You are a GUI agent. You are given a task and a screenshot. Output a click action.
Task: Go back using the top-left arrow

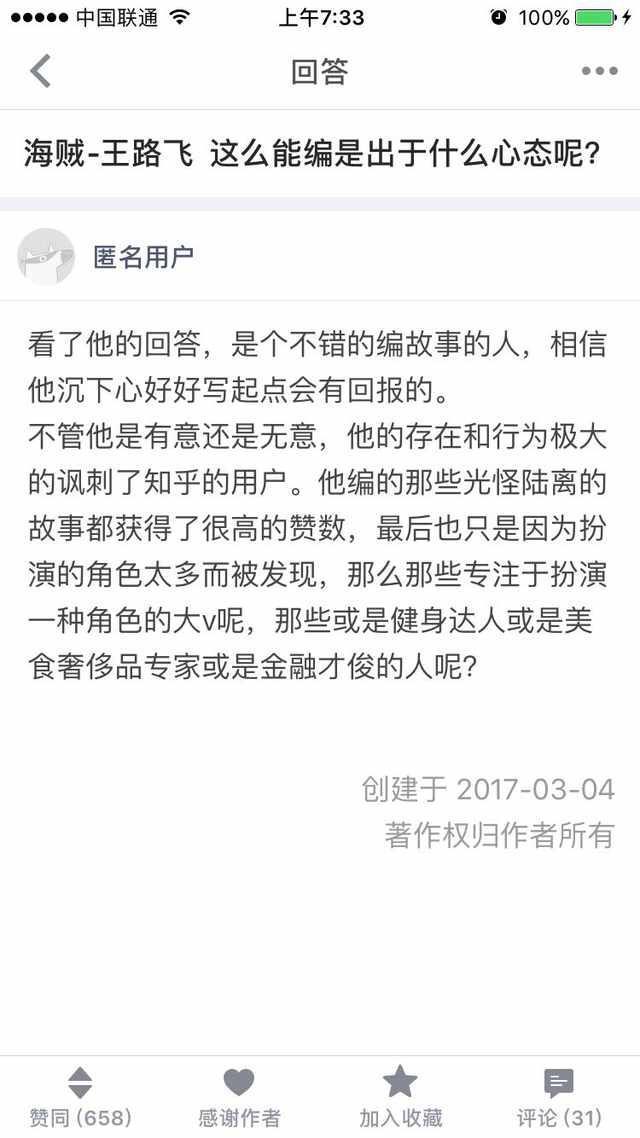pyautogui.click(x=40, y=72)
